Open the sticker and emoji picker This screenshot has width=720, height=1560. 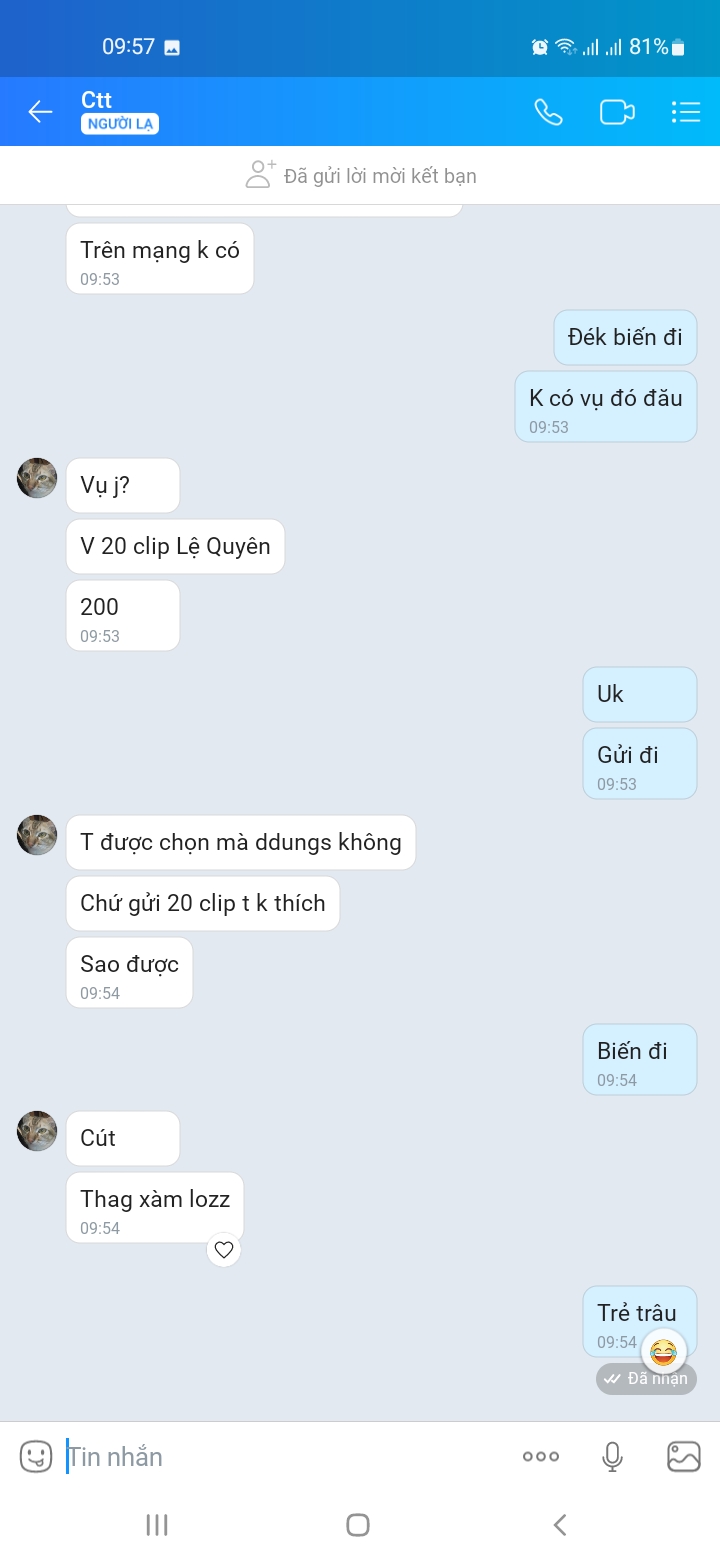pos(36,1456)
